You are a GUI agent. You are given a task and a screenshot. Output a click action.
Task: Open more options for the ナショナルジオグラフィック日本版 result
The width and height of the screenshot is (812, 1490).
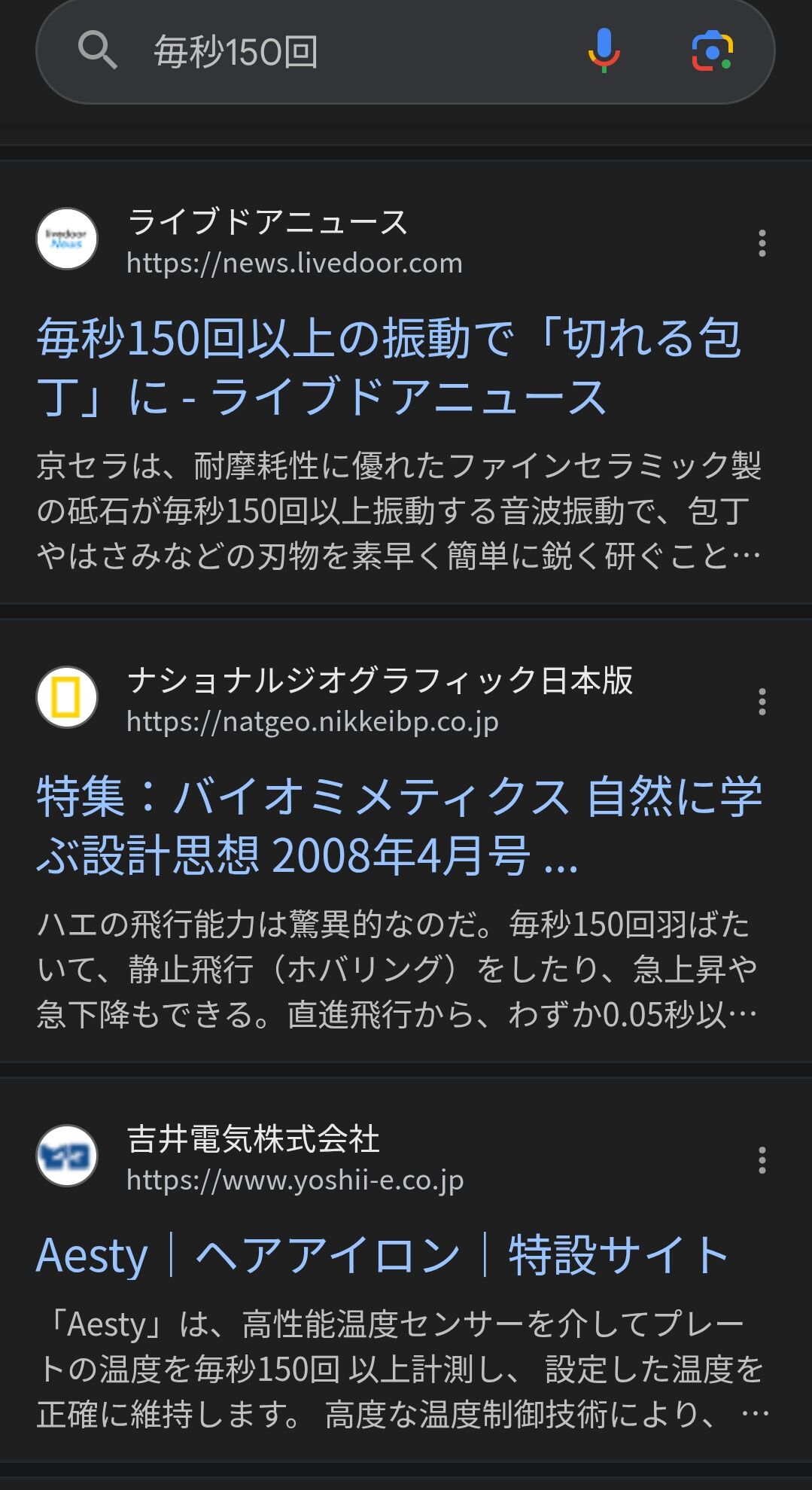[x=762, y=702]
